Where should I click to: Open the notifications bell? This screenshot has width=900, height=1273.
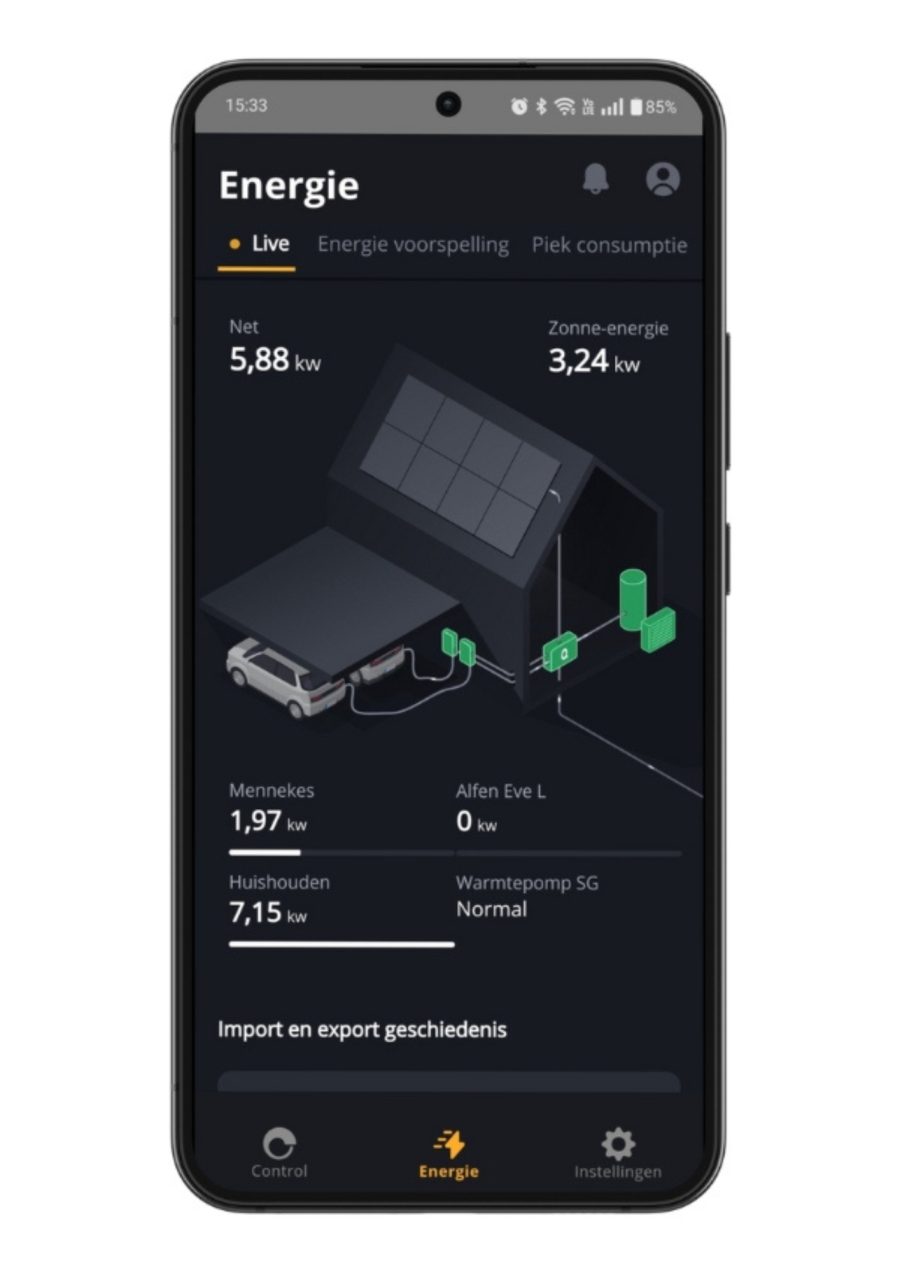pyautogui.click(x=595, y=180)
